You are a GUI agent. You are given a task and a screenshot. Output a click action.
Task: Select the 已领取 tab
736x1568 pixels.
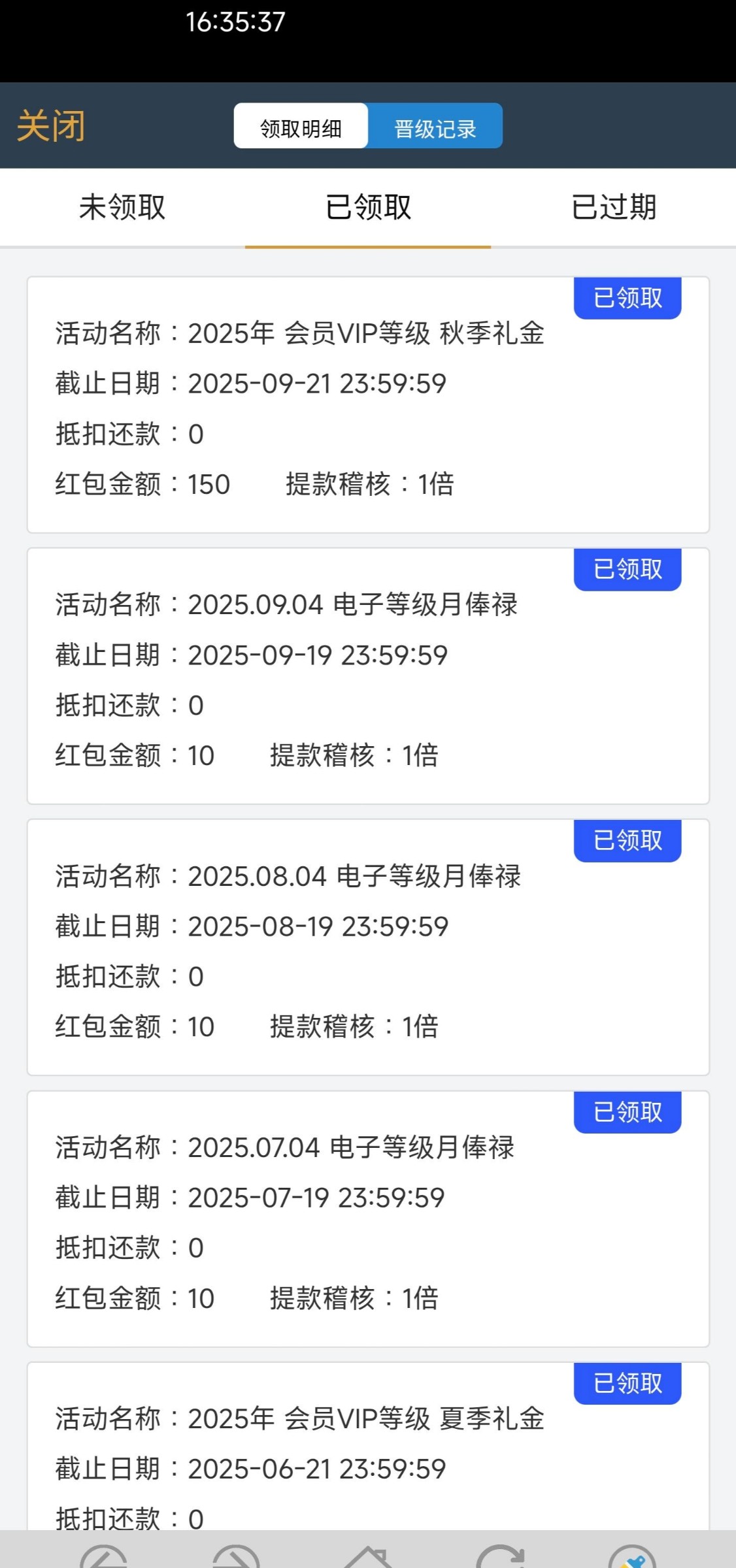[x=368, y=208]
